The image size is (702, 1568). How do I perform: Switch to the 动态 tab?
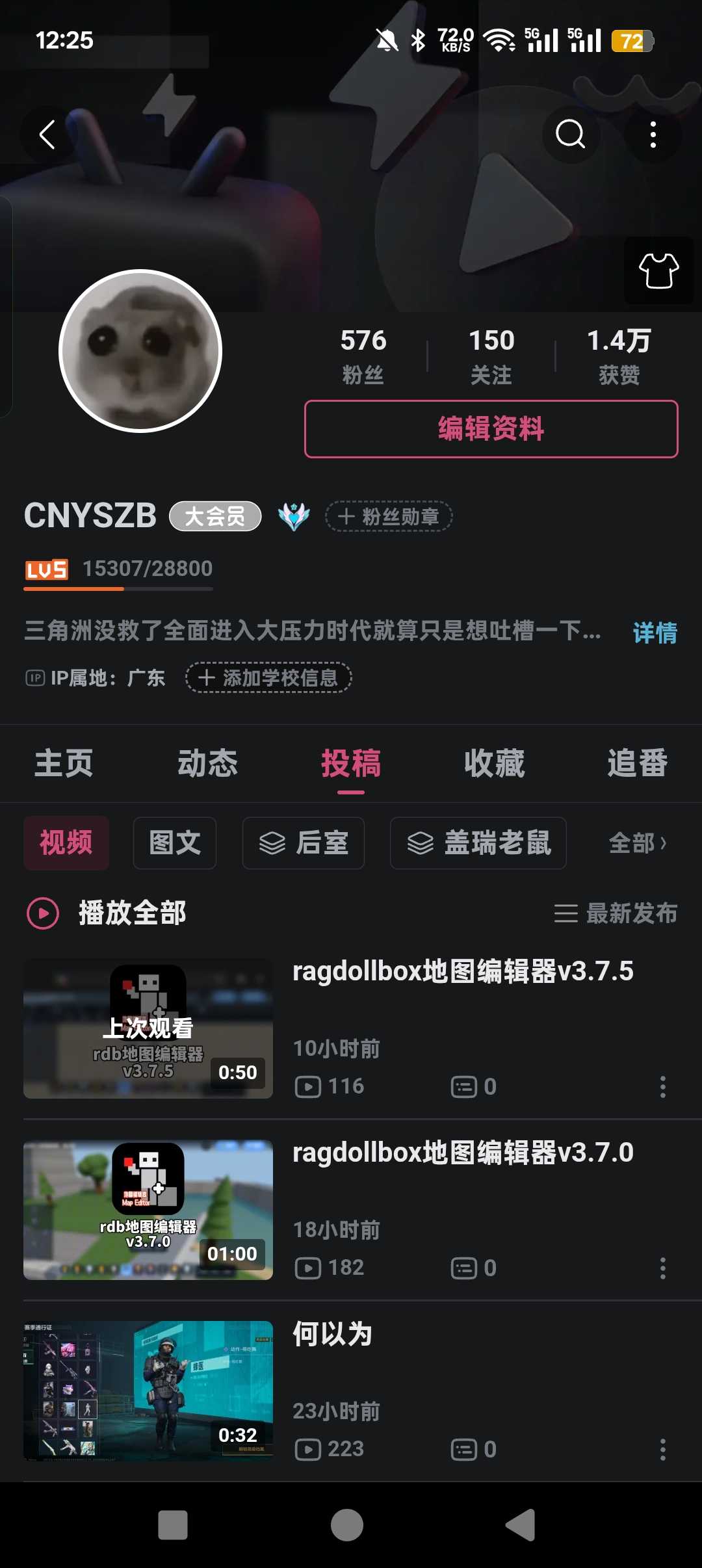point(207,763)
